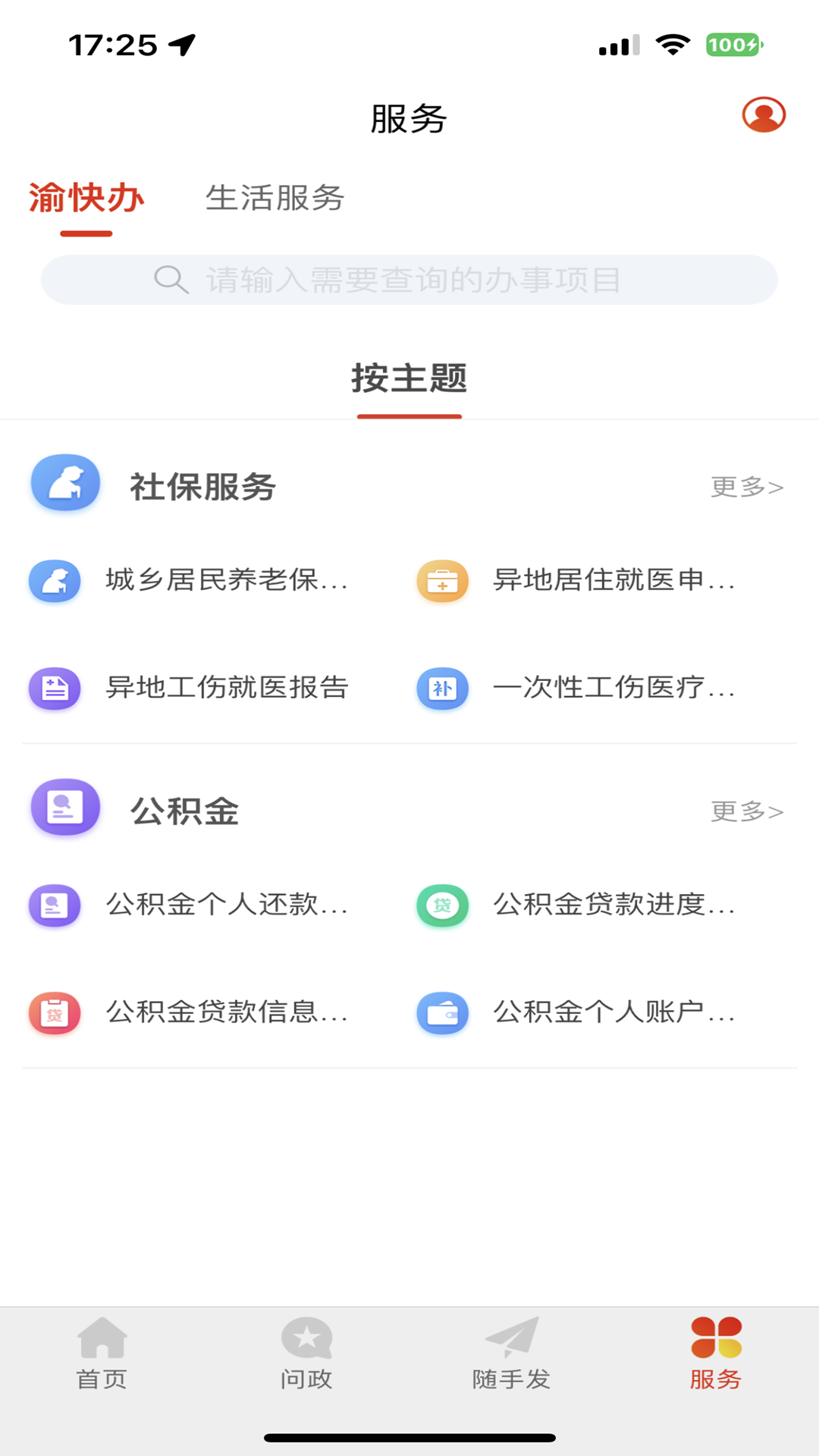Open 公积金个人还款 service icon
The width and height of the screenshot is (819, 1456).
54,905
